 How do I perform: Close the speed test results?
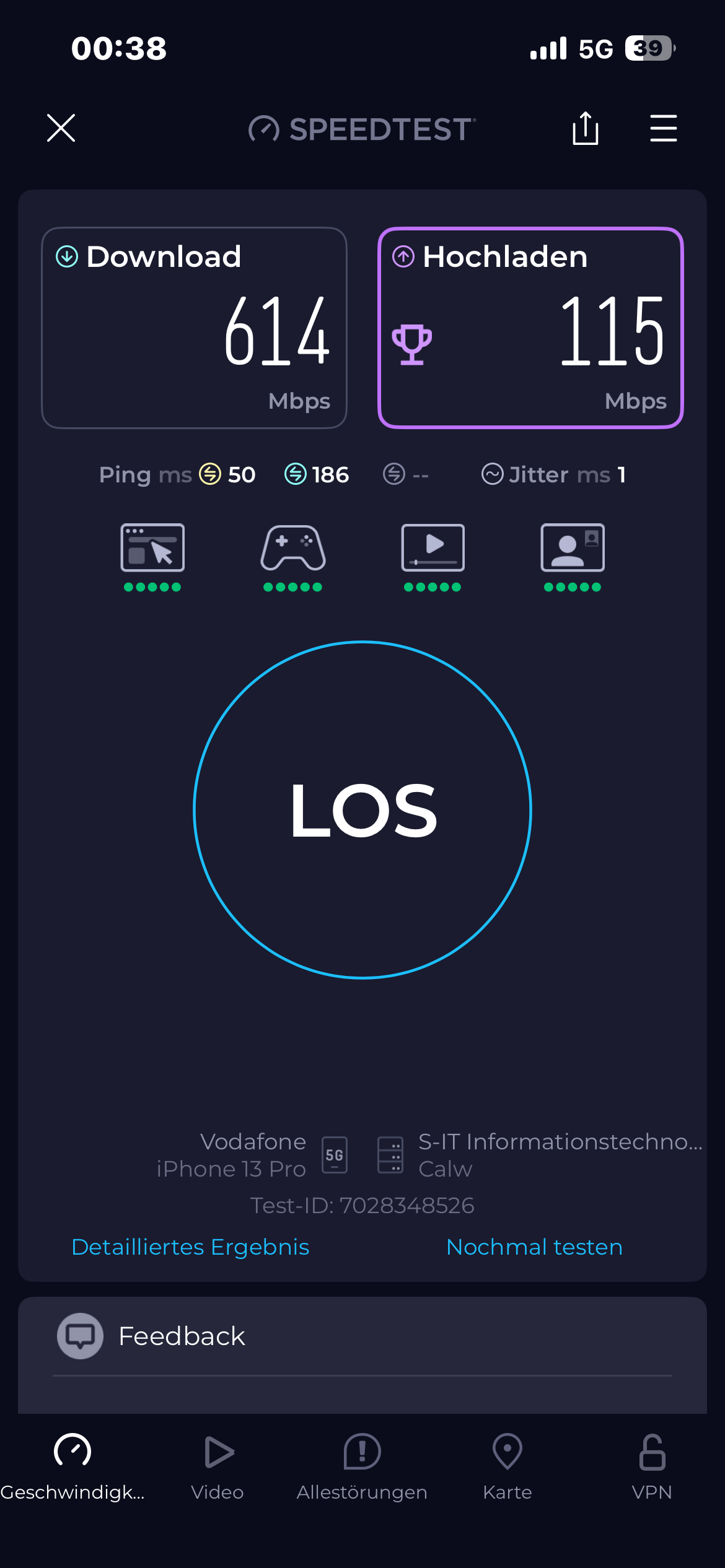coord(61,128)
